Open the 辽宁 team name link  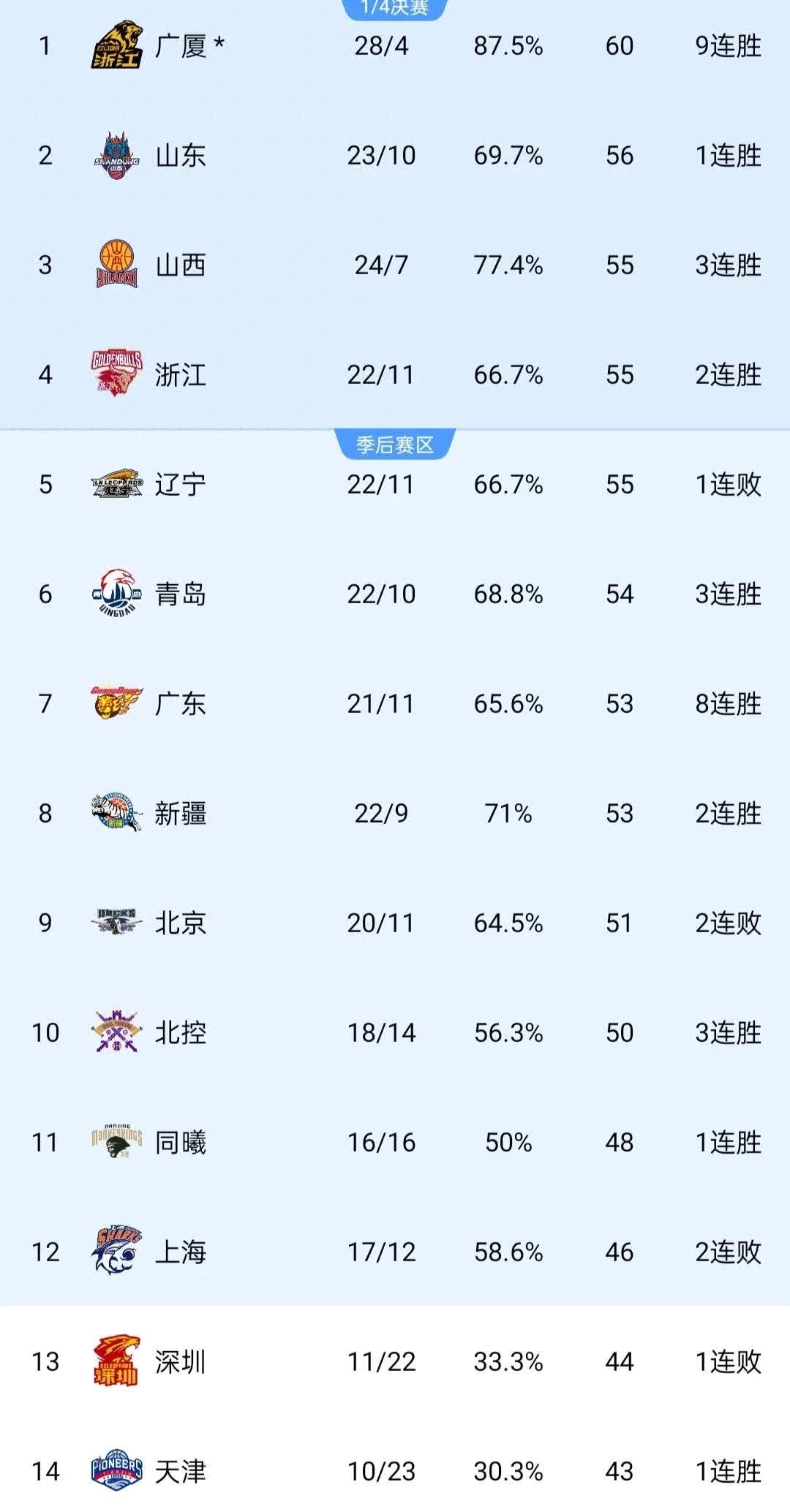click(181, 483)
